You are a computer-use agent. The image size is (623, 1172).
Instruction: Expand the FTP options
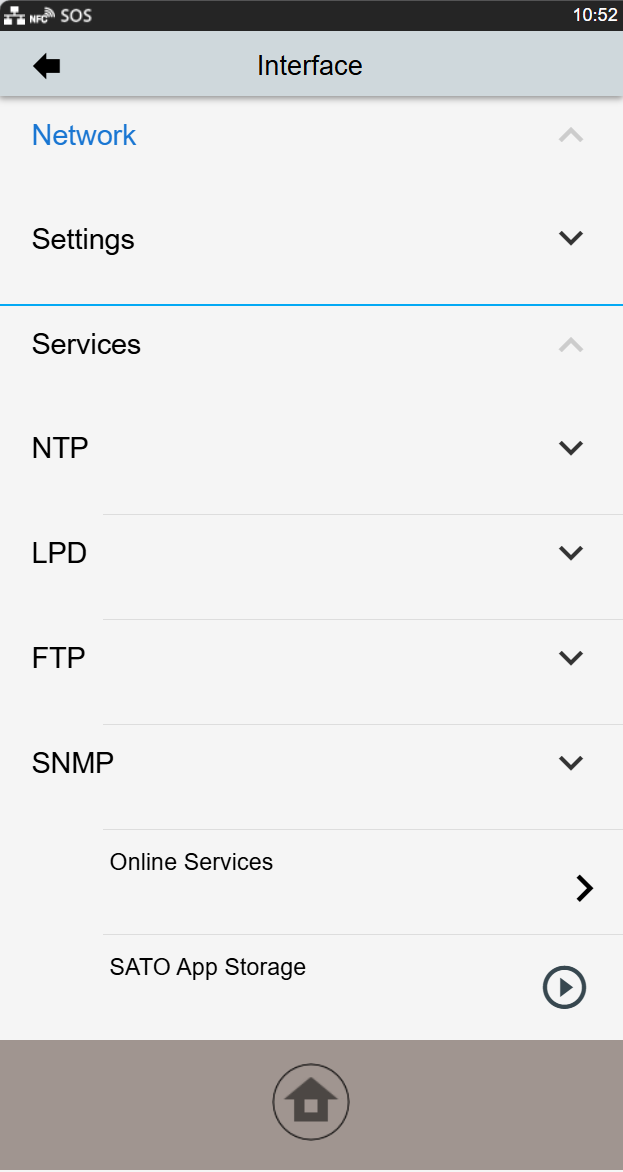570,658
